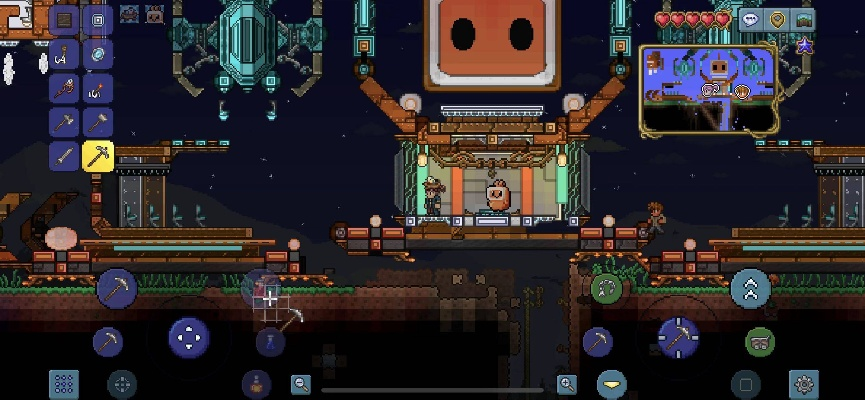
Task: Select the highlighted pickaxe hotbar slot
Action: point(98,156)
